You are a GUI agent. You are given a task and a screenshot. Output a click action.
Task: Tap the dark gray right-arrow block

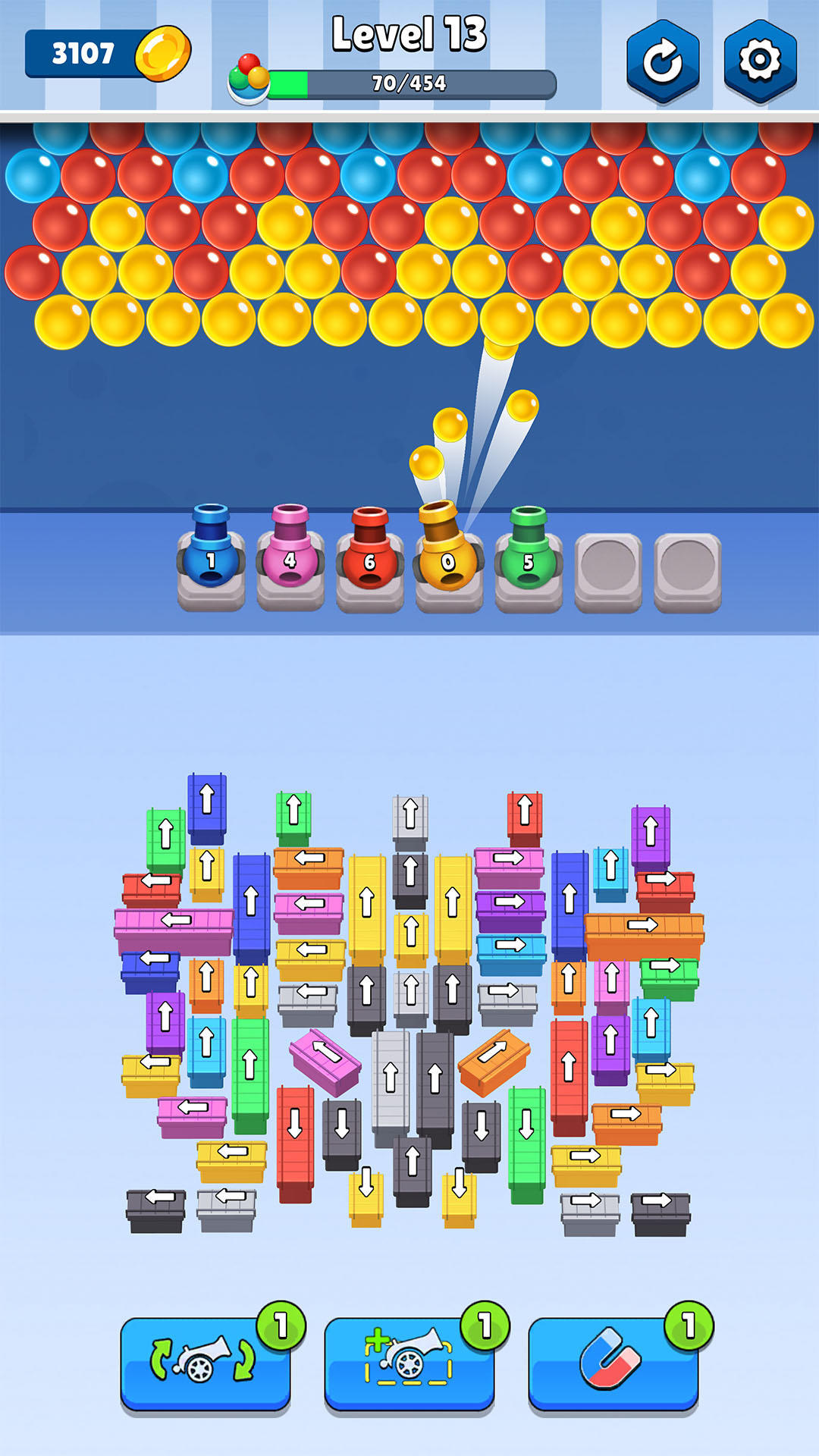(x=661, y=1210)
